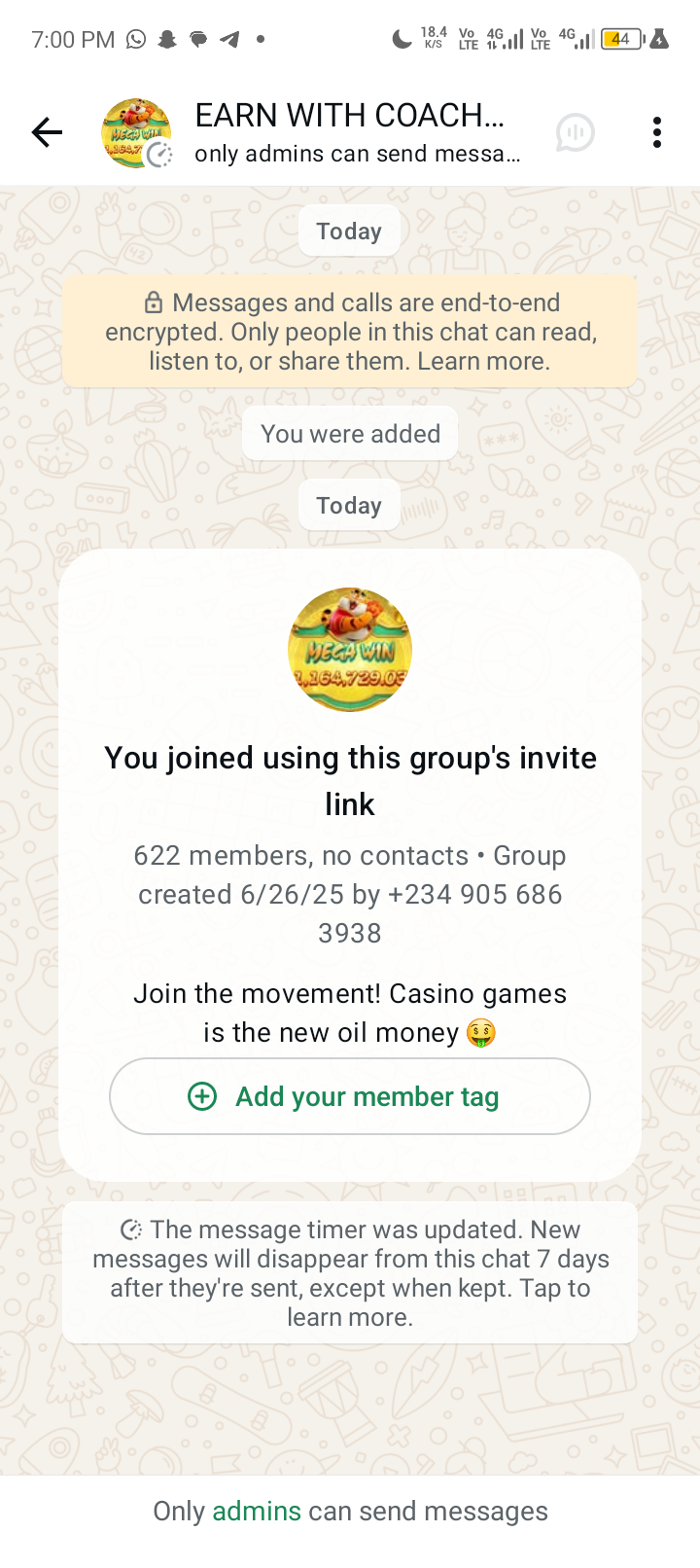Tap the disappearing message timer notice
The height and width of the screenshot is (1568, 700).
[x=350, y=1272]
